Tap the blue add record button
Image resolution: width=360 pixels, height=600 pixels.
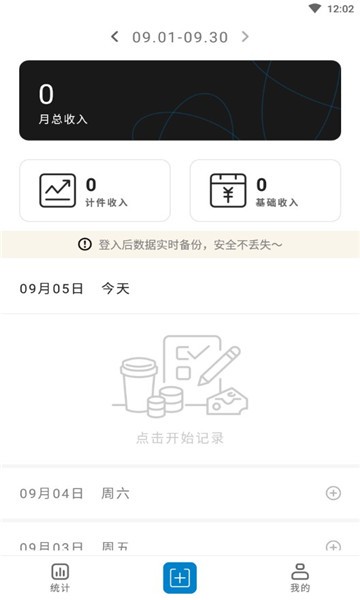(180, 577)
